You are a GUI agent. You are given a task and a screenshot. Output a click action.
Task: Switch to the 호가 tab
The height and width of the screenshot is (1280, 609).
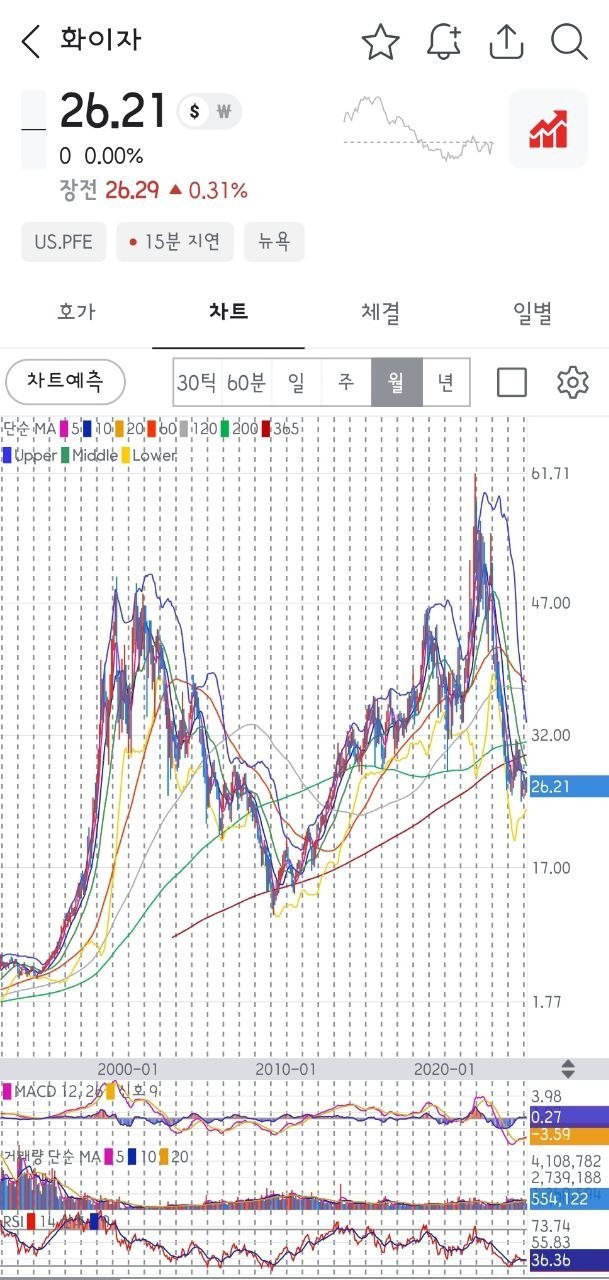tap(76, 312)
